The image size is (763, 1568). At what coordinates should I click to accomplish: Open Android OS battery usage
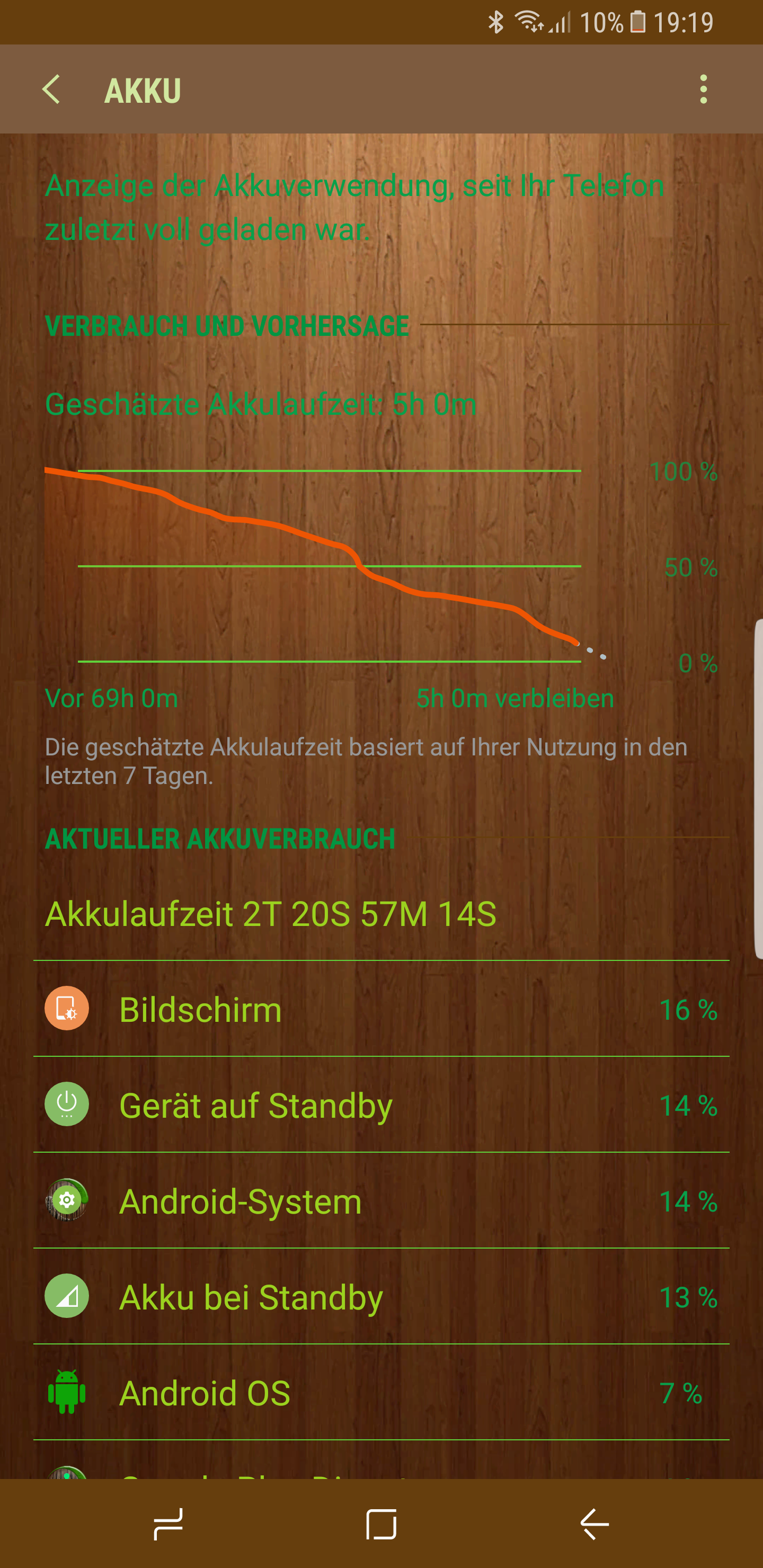click(381, 1392)
